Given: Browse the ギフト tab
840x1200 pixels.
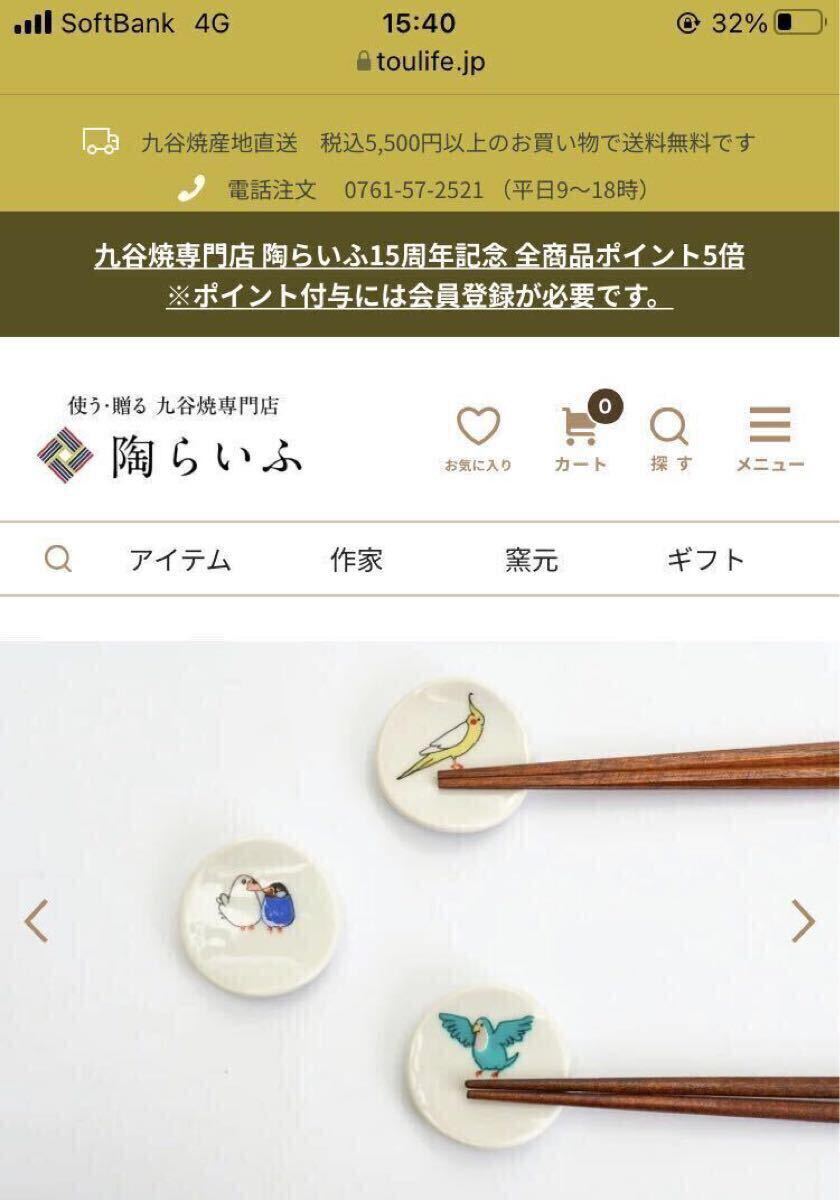Looking at the screenshot, I should coord(705,560).
